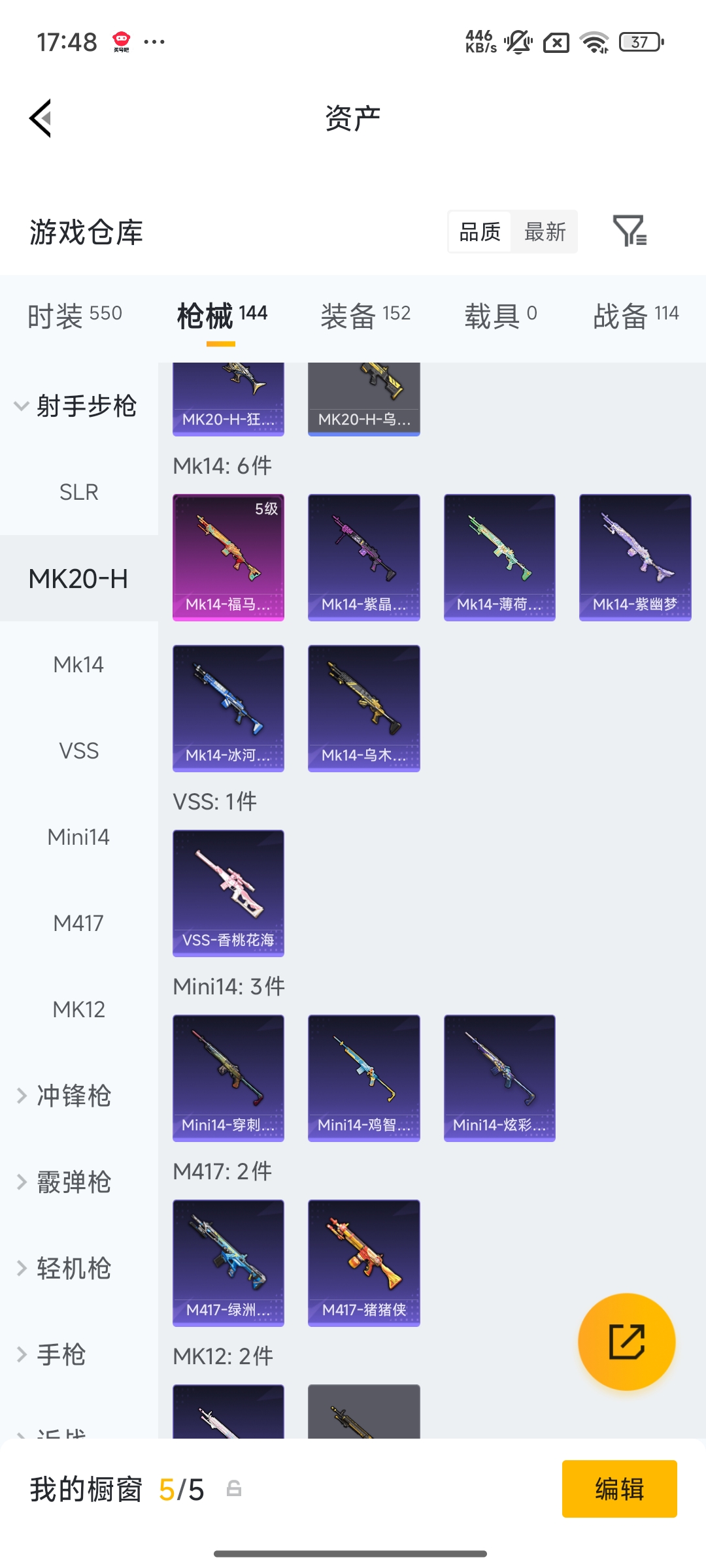The height and width of the screenshot is (1568, 706).
Task: Switch to the 装备 tab
Action: (x=365, y=316)
